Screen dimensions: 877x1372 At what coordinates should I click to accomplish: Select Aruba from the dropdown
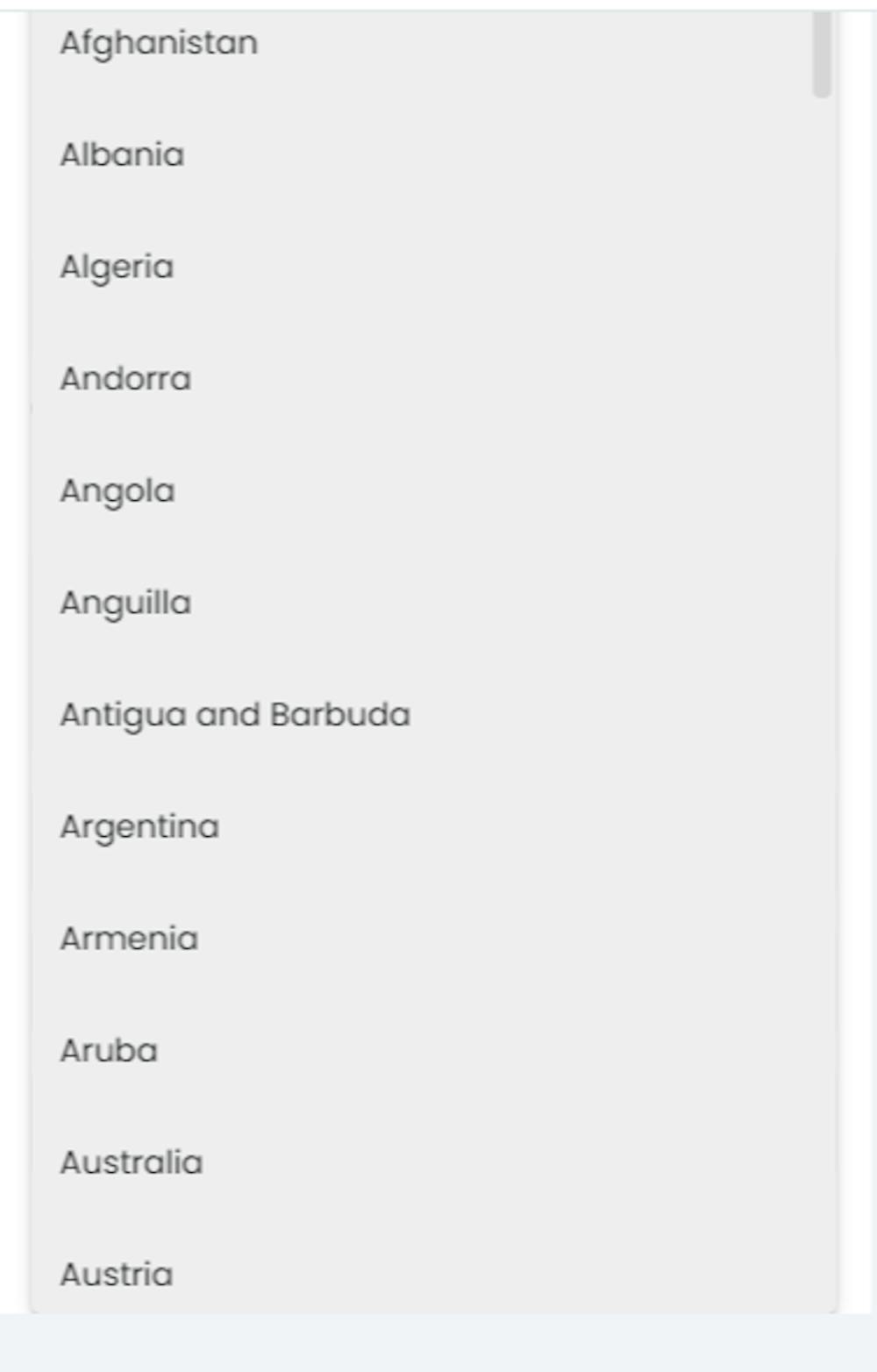(109, 1051)
